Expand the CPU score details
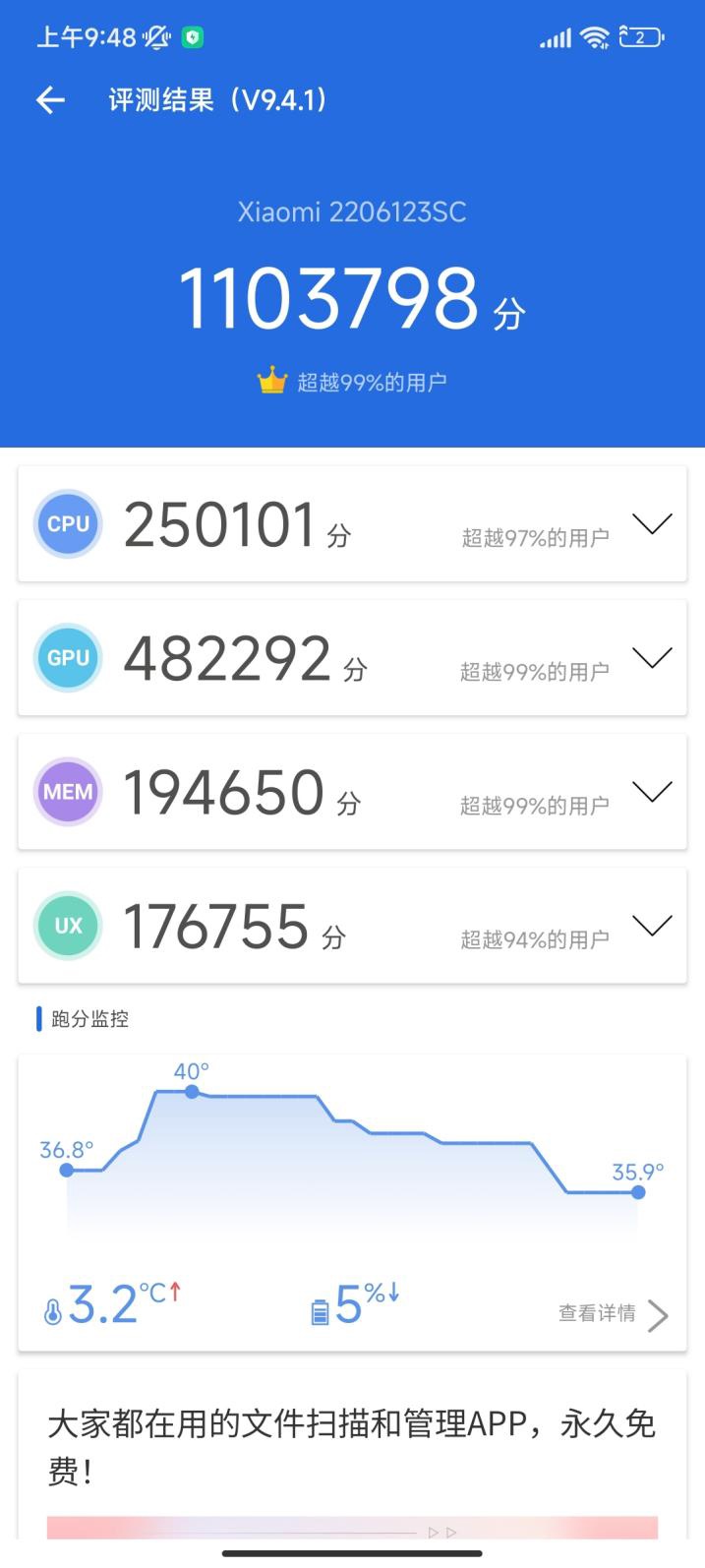Screen dimensions: 705x1568 pyautogui.click(x=652, y=523)
